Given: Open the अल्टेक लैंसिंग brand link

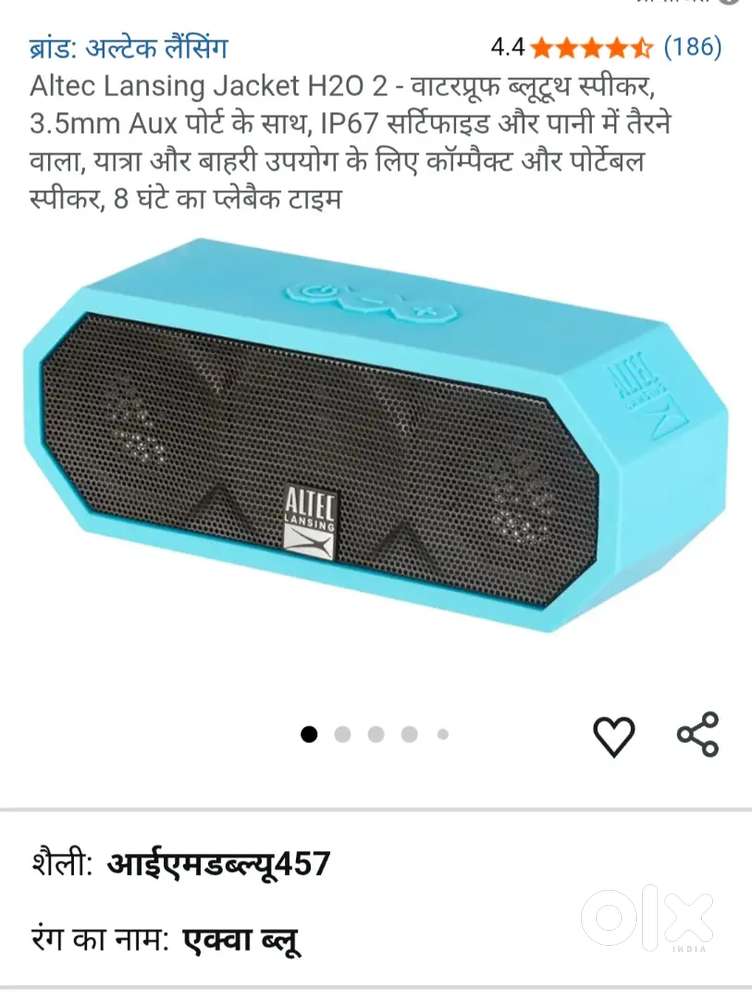Looking at the screenshot, I should click(128, 47).
